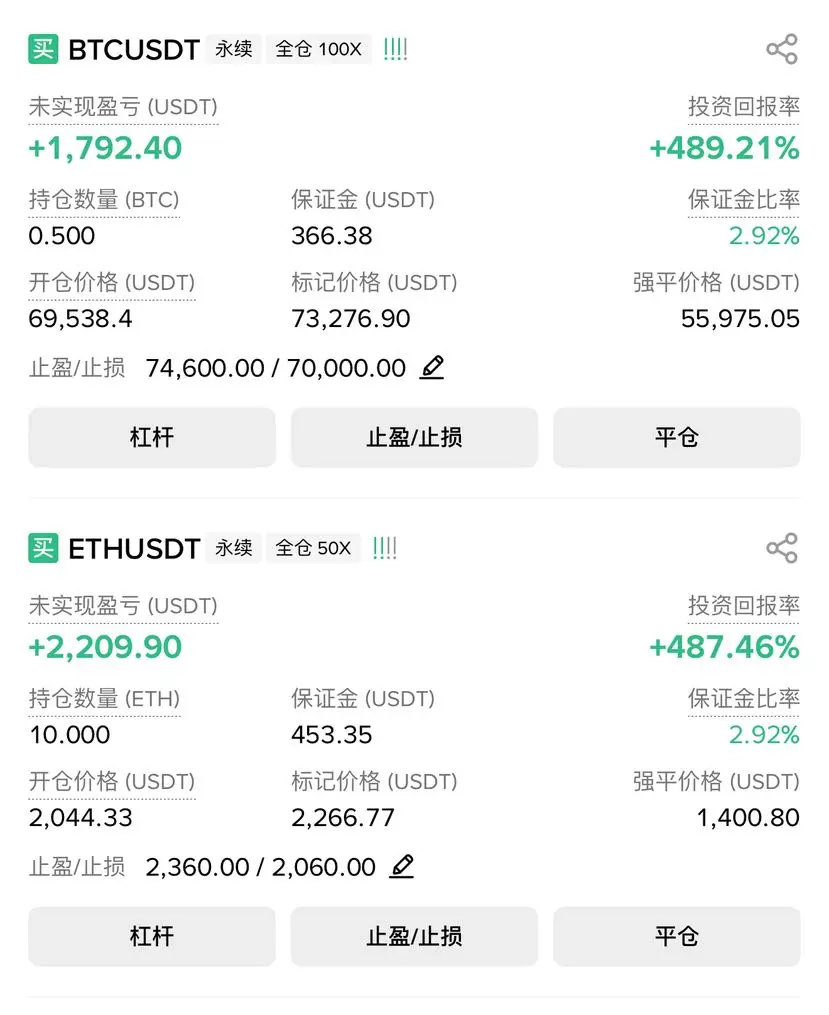
Task: Open 止盈/止损 button for ETHUSDT
Action: [414, 936]
